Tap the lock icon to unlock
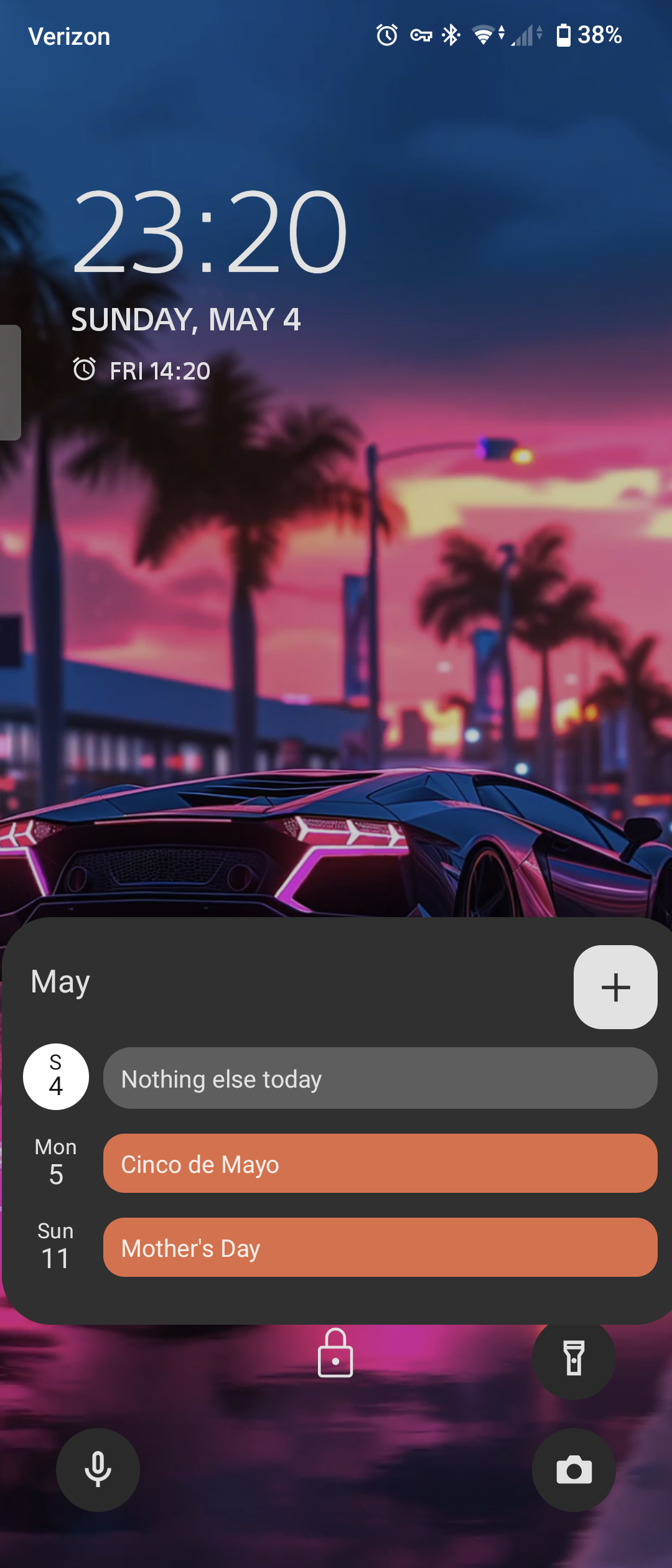The width and height of the screenshot is (672, 1568). [335, 1353]
